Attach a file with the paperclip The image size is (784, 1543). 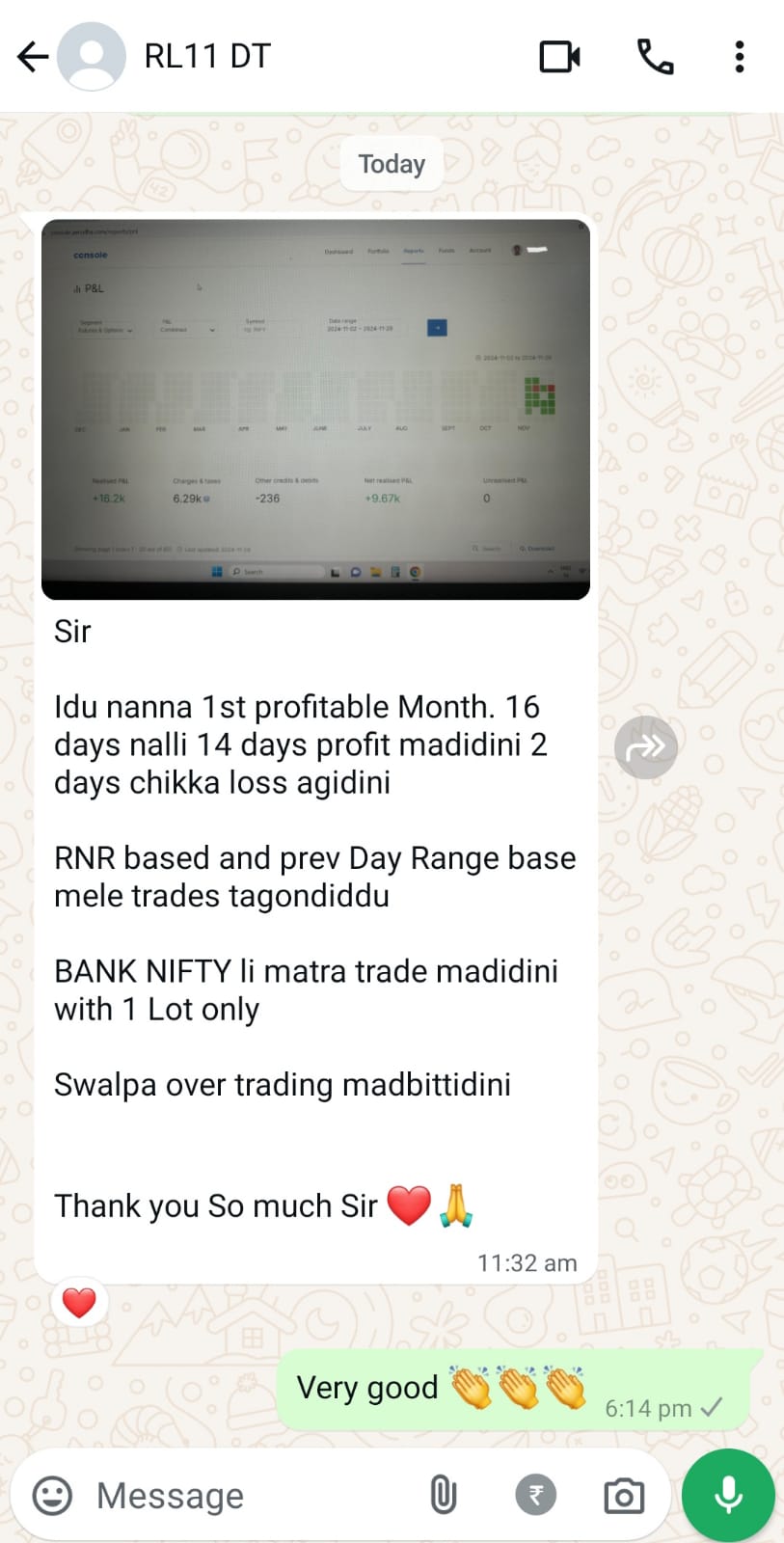pos(443,1496)
